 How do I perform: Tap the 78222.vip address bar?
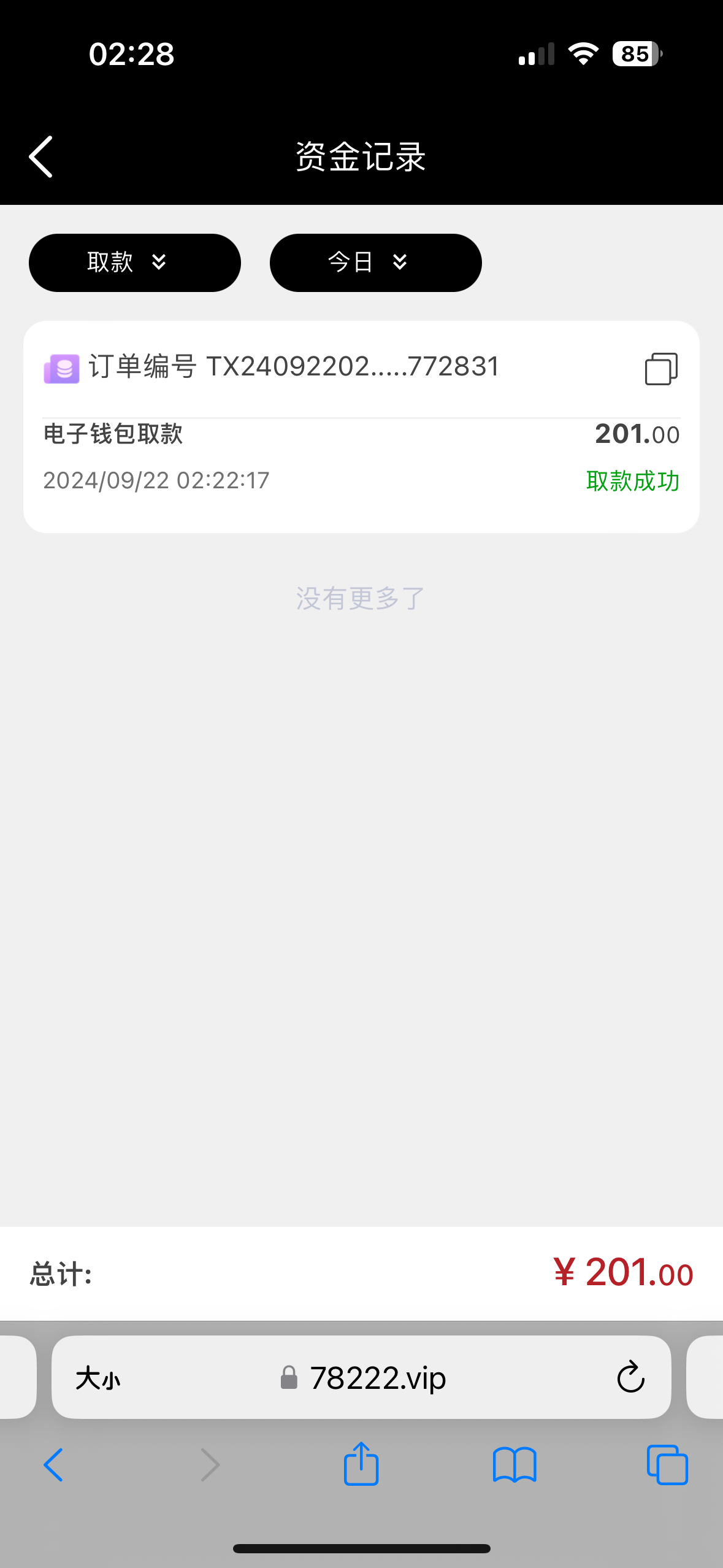pyautogui.click(x=378, y=1378)
